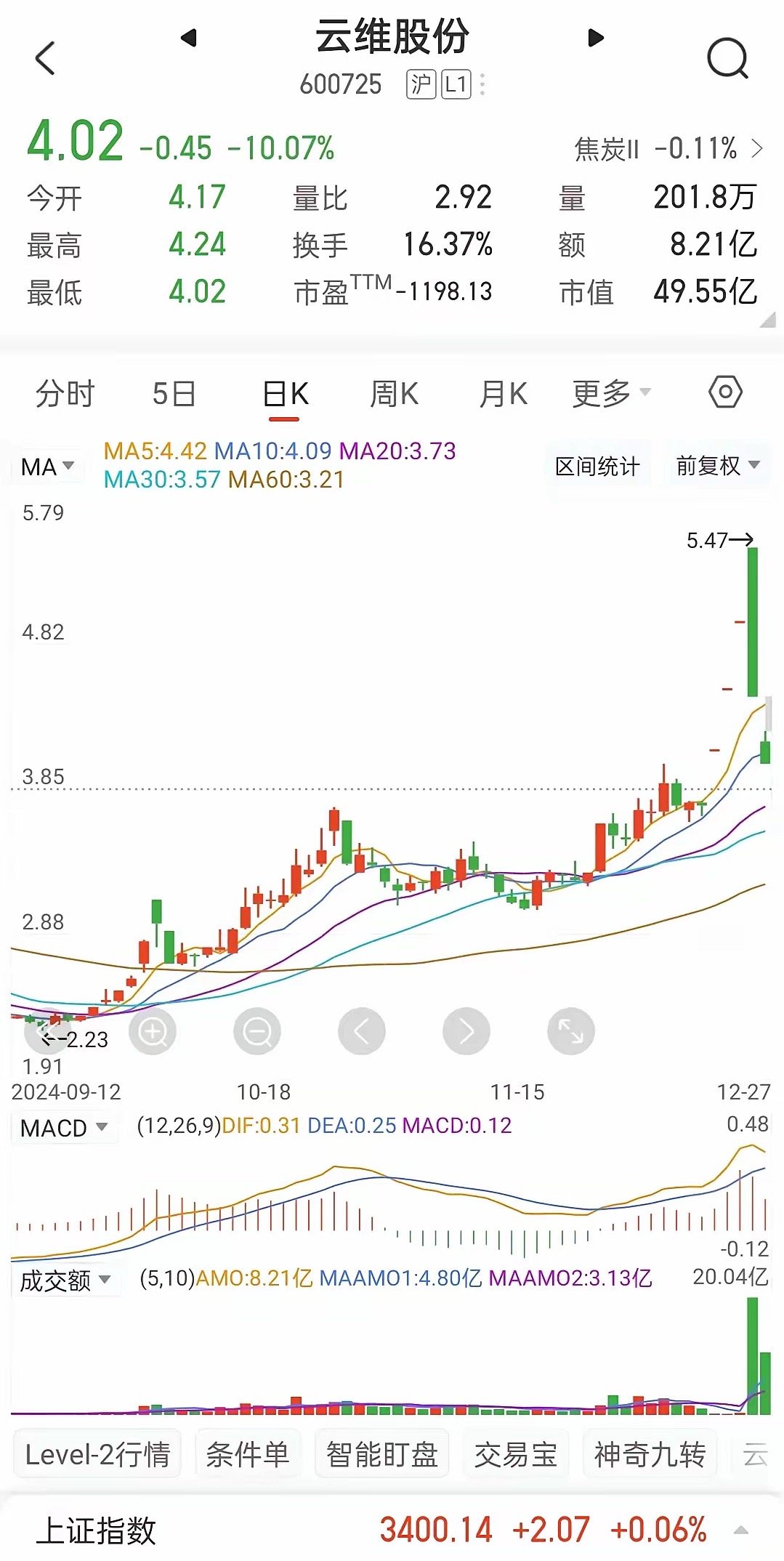The width and height of the screenshot is (784, 1561).
Task: Open the 神奇九转 tool
Action: tap(650, 1454)
